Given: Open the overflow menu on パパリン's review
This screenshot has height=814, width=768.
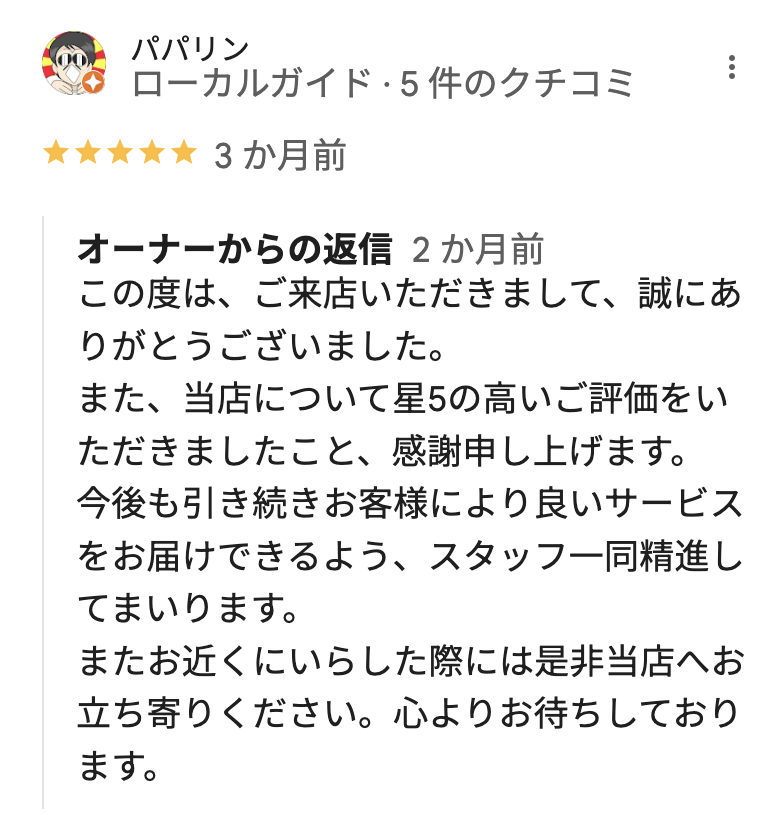Looking at the screenshot, I should (x=732, y=68).
